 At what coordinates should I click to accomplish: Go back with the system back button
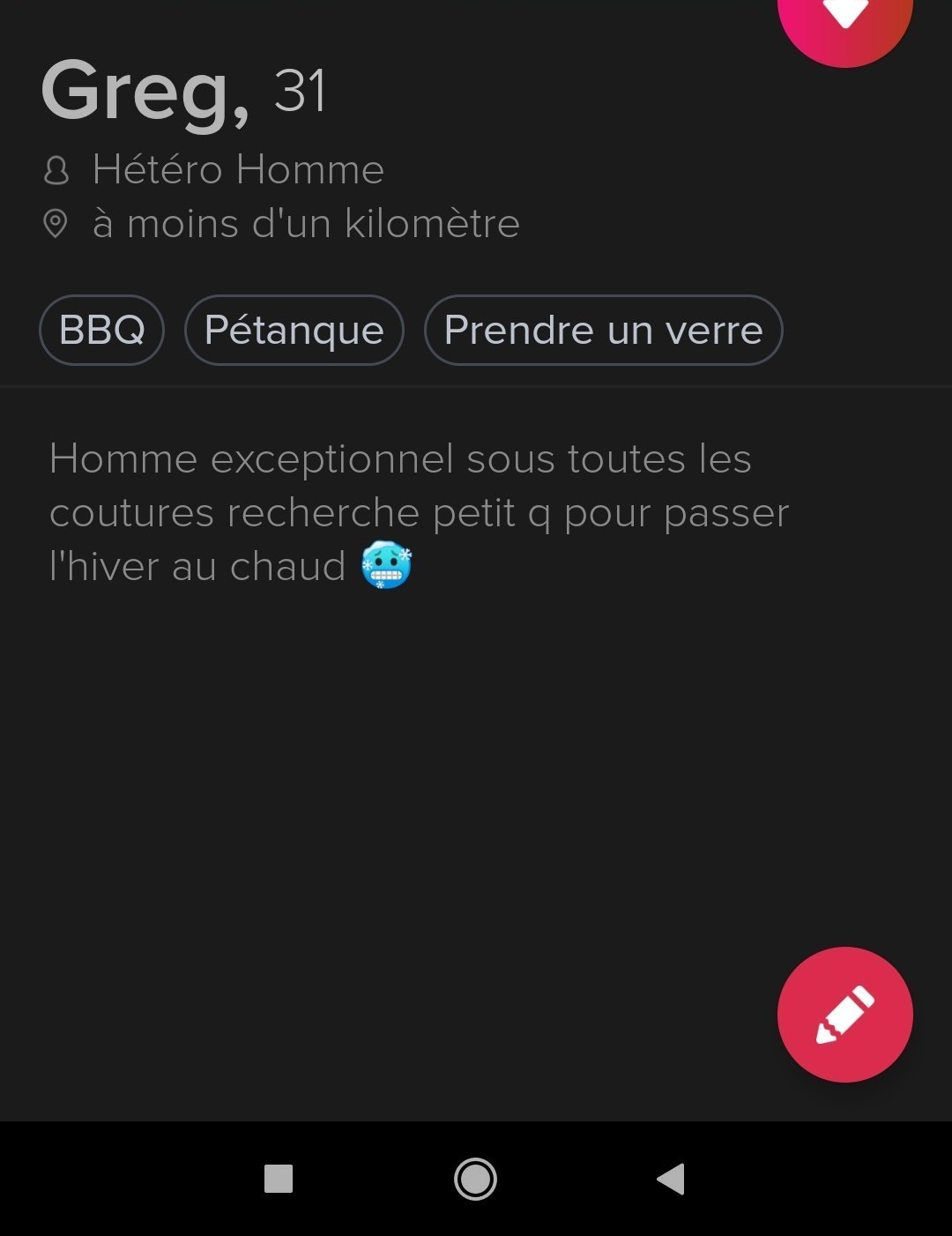click(671, 1179)
